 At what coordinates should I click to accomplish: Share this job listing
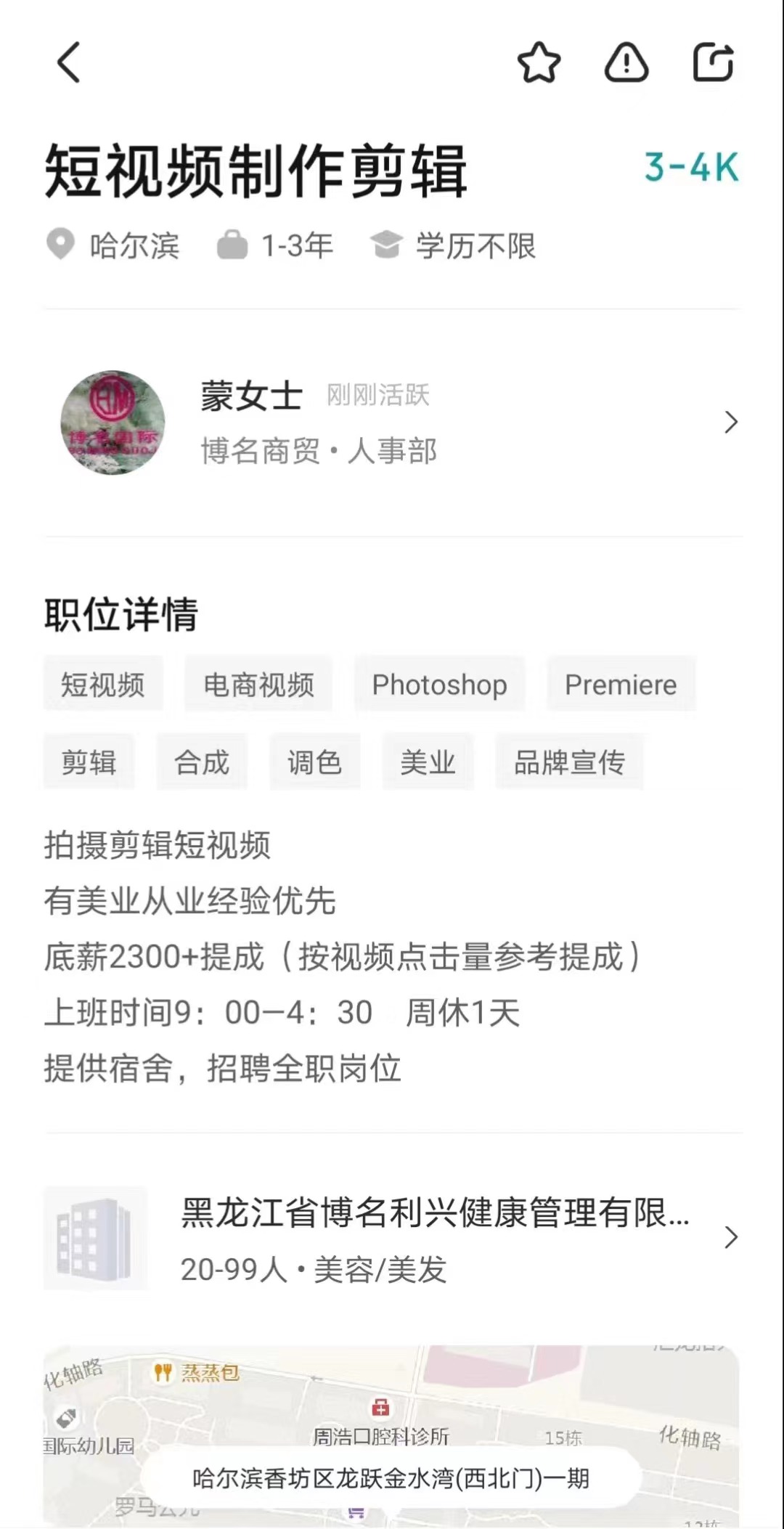[x=713, y=62]
